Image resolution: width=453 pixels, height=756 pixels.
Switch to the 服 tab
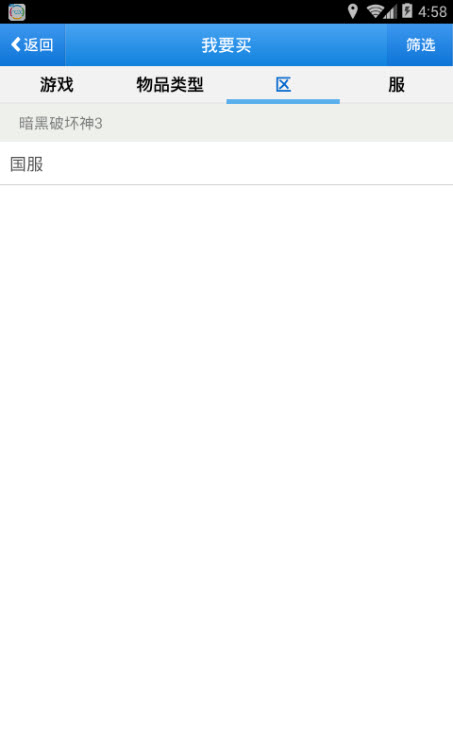coord(396,85)
